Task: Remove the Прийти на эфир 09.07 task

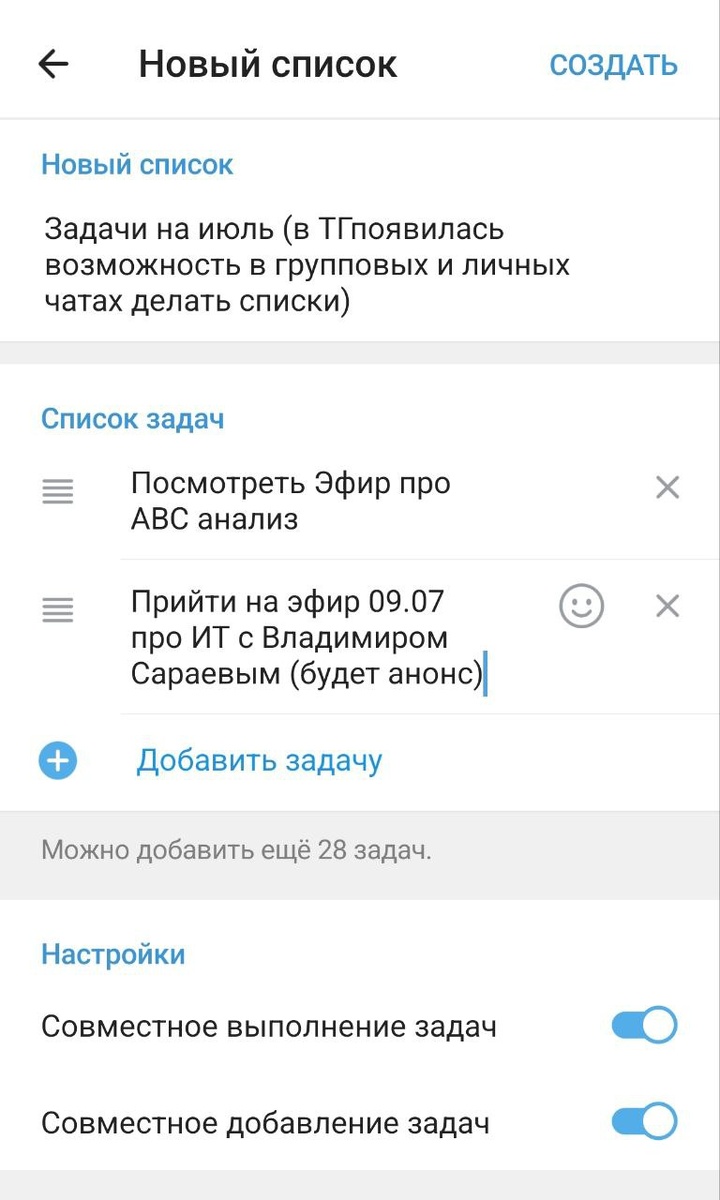Action: point(665,607)
